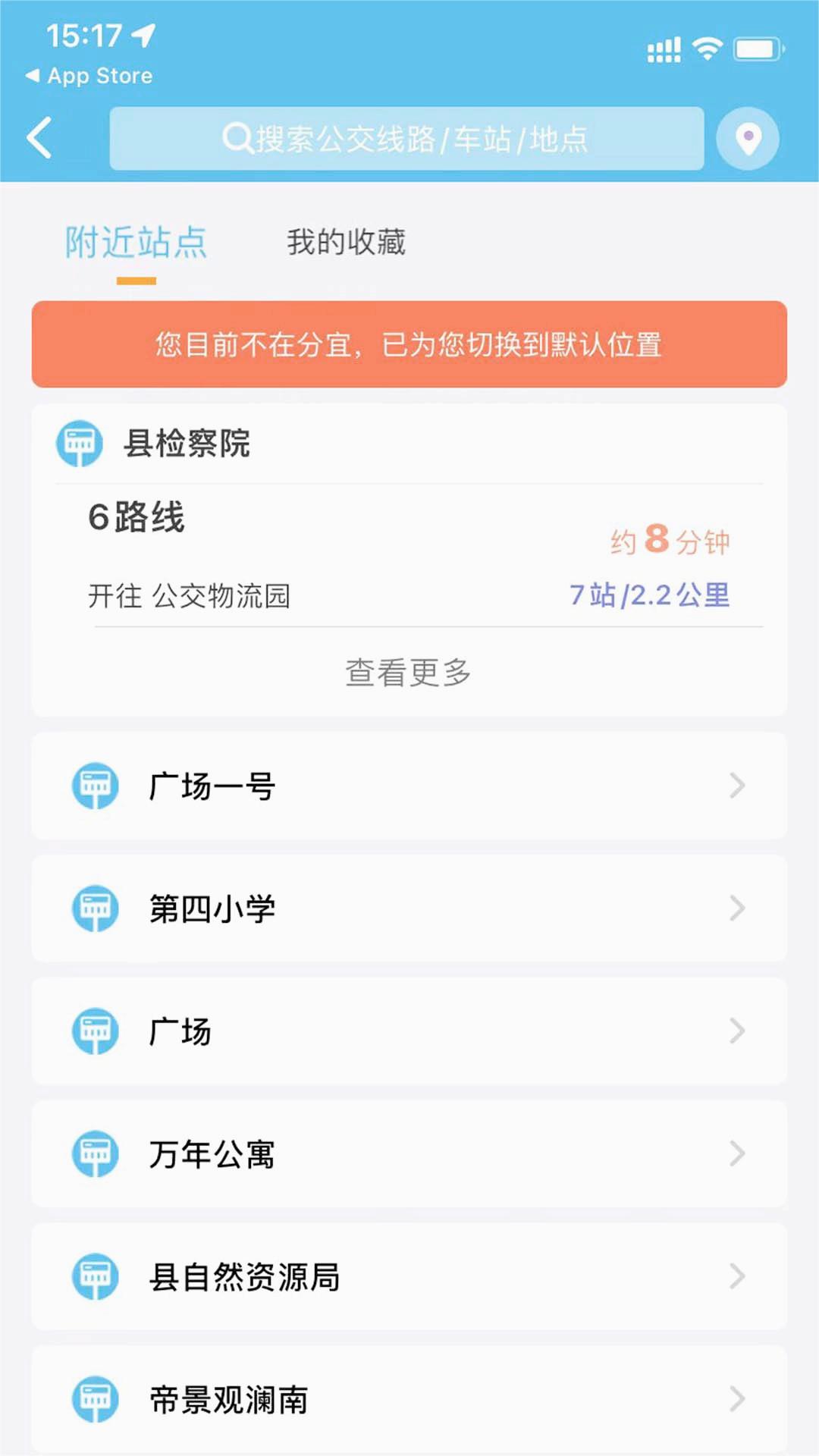The image size is (819, 1456).
Task: Click the station icon beside 广场
Action: (95, 1031)
